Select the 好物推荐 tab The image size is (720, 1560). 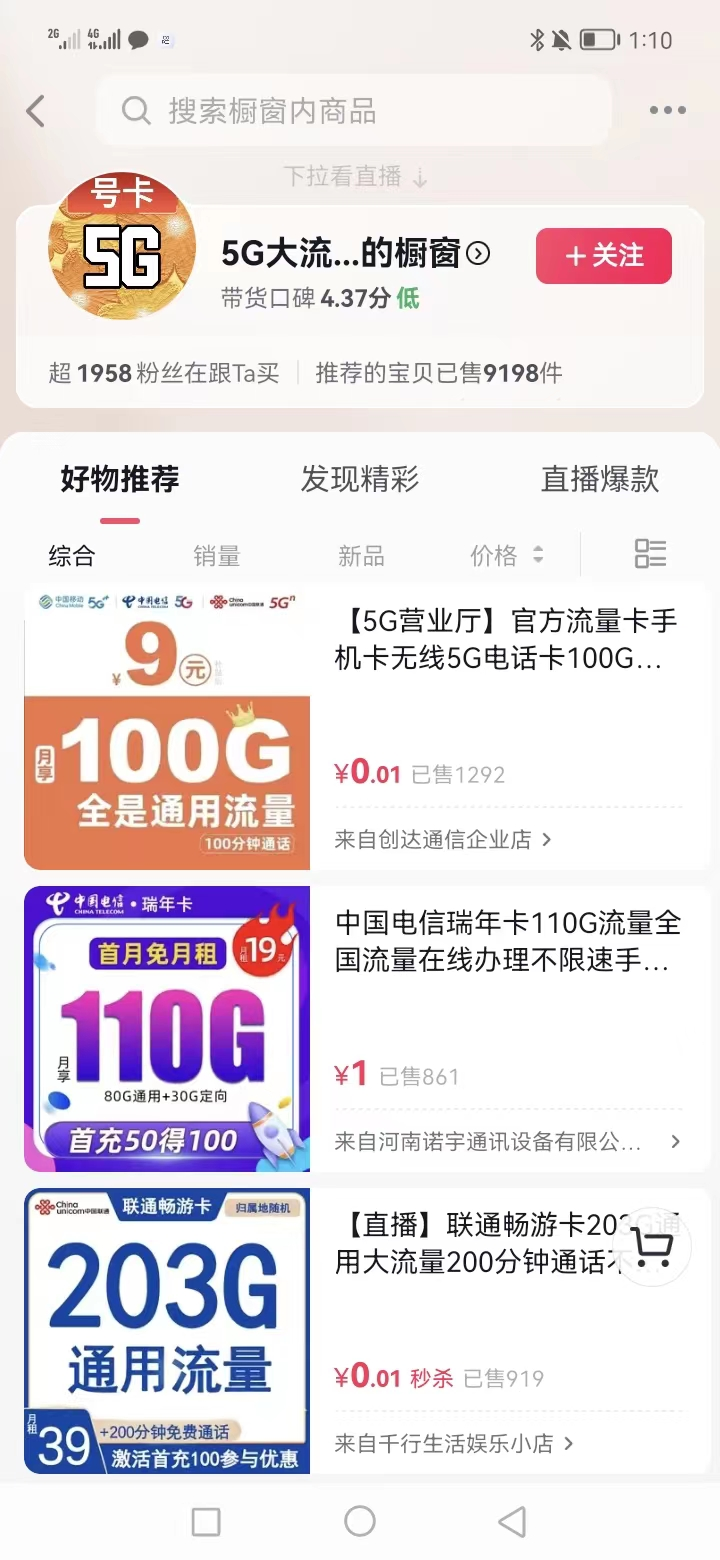click(x=120, y=479)
